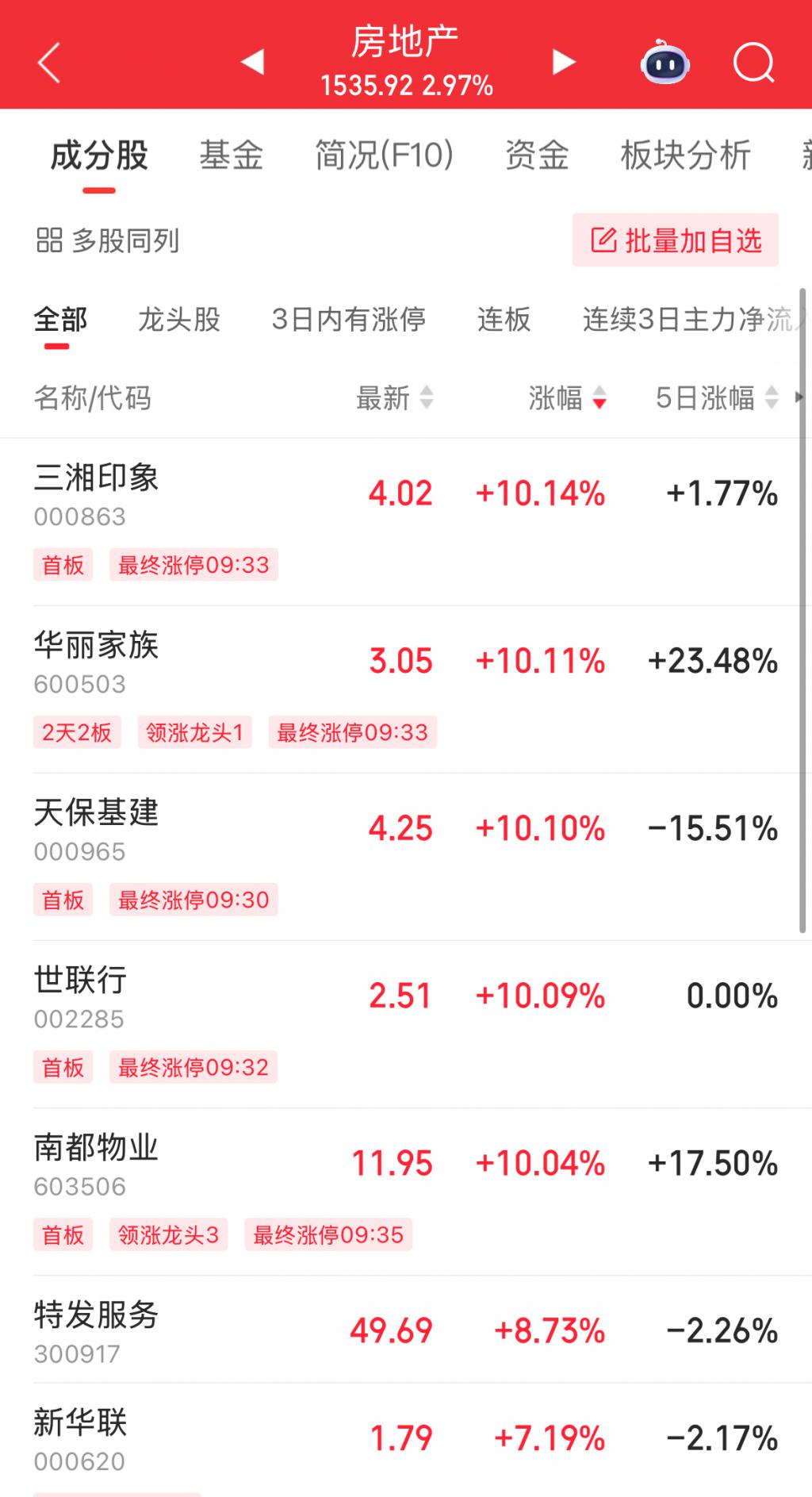Filter by 龙头股
The image size is (812, 1497).
click(179, 319)
